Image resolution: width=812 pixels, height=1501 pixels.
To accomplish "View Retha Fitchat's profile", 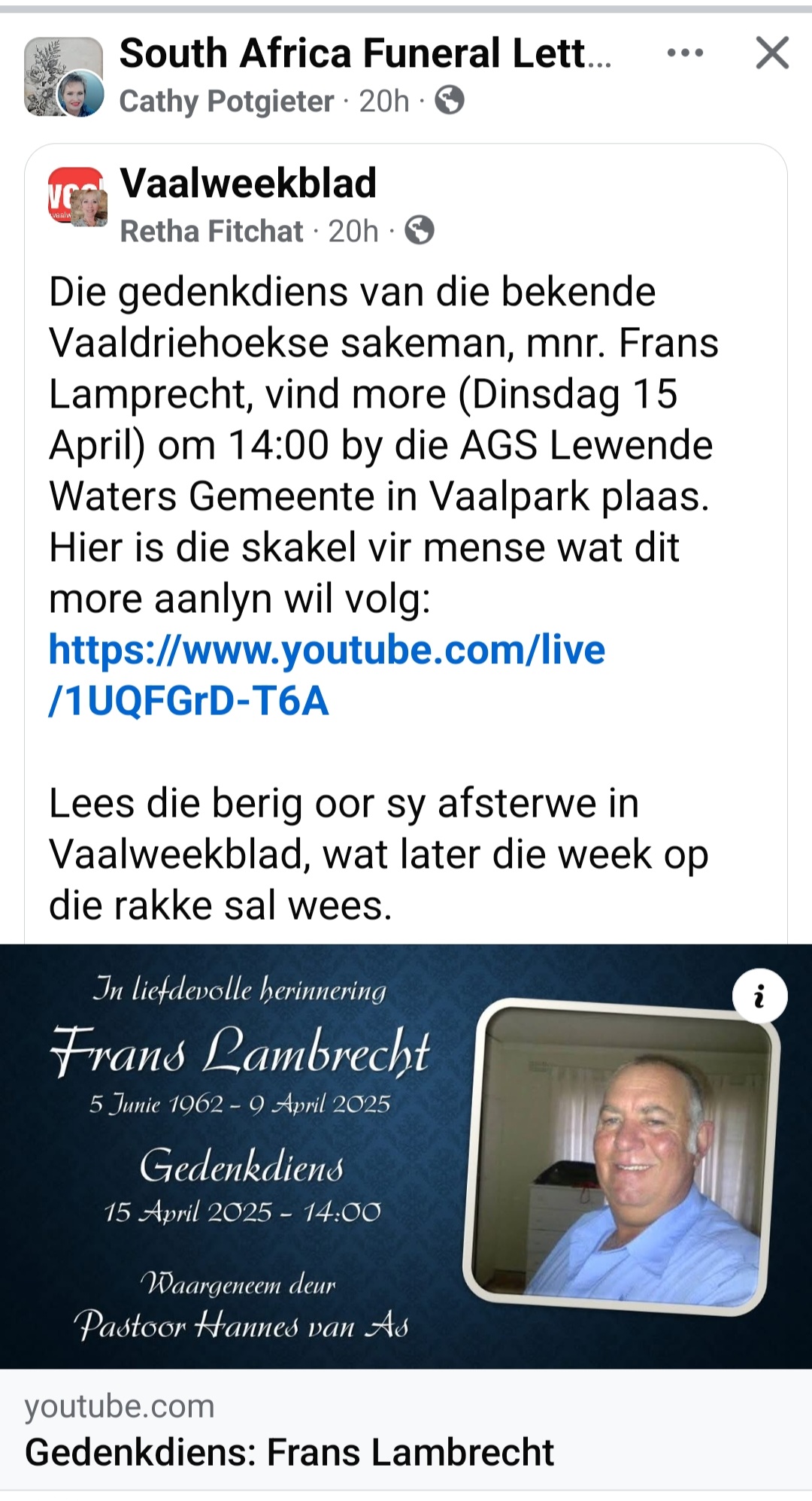I will (x=211, y=231).
